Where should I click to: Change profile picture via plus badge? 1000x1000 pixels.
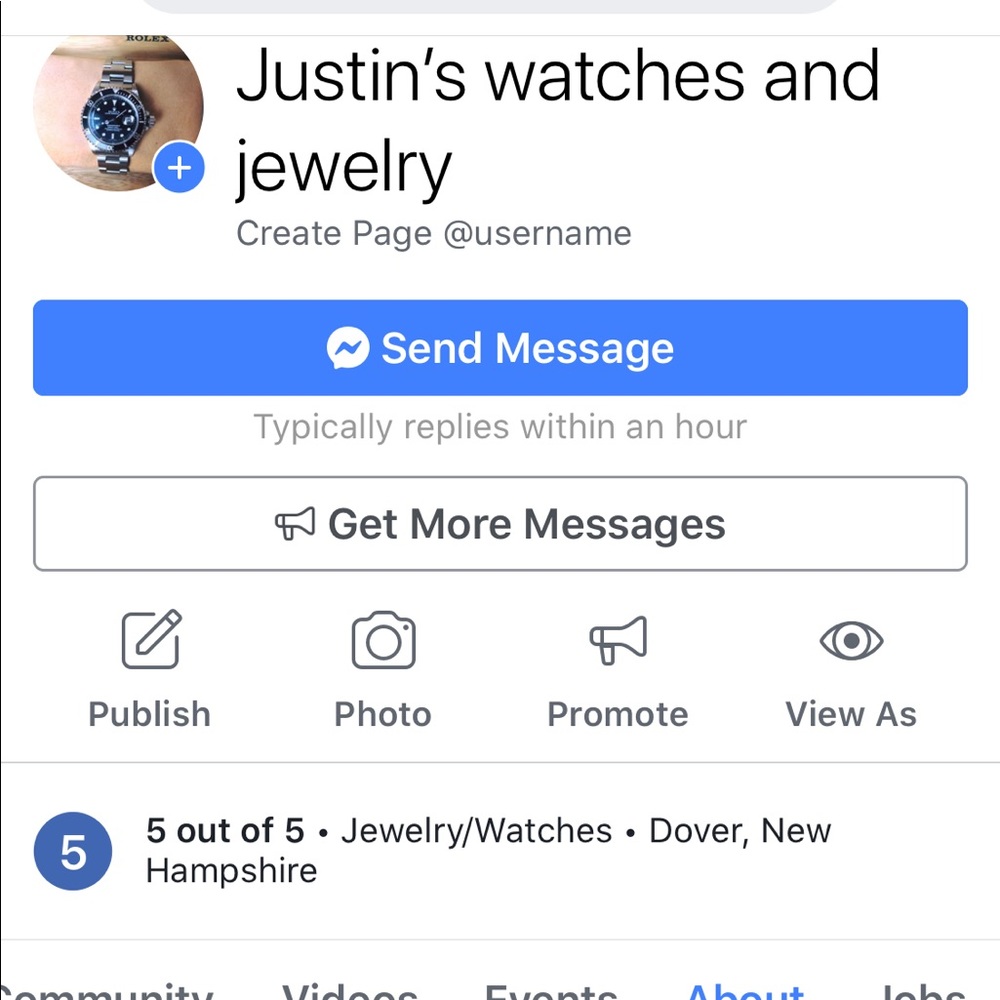(x=179, y=168)
